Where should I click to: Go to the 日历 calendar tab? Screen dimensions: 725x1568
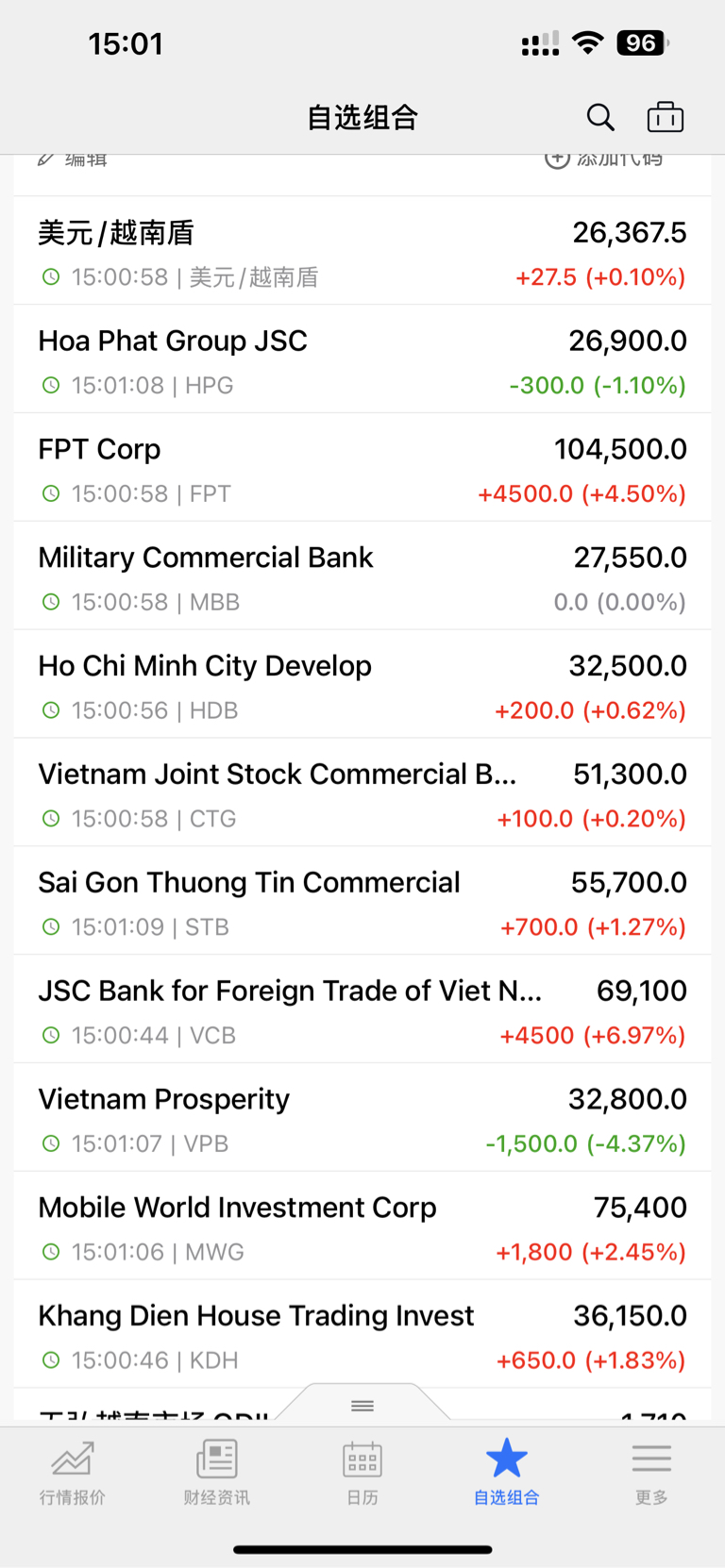pos(362,1472)
